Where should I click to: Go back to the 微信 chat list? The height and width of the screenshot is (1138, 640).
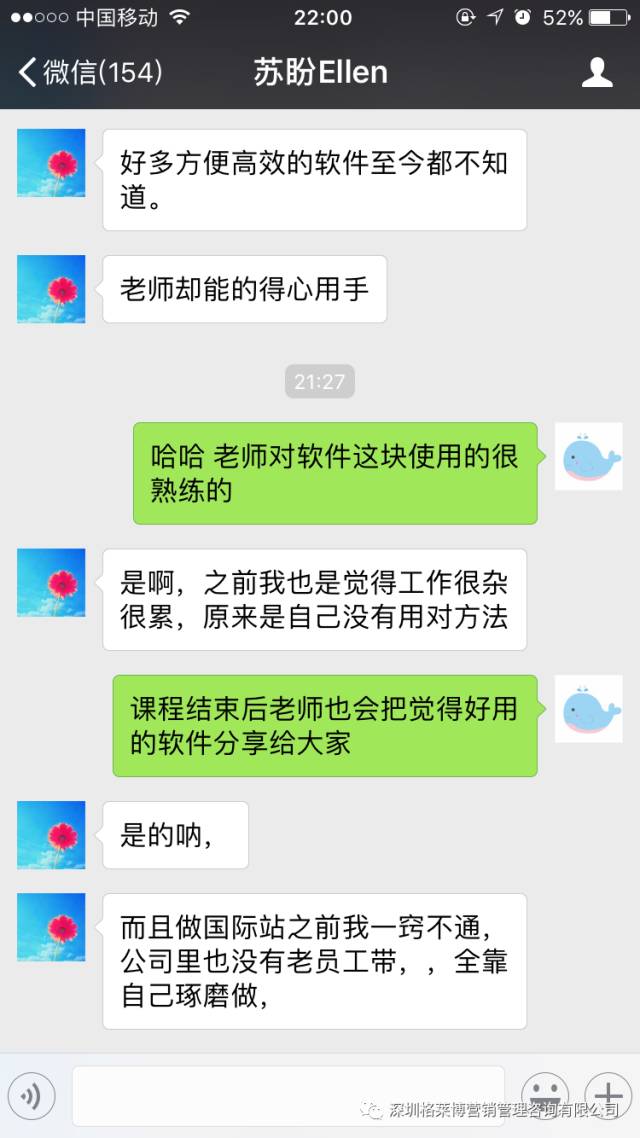click(90, 72)
